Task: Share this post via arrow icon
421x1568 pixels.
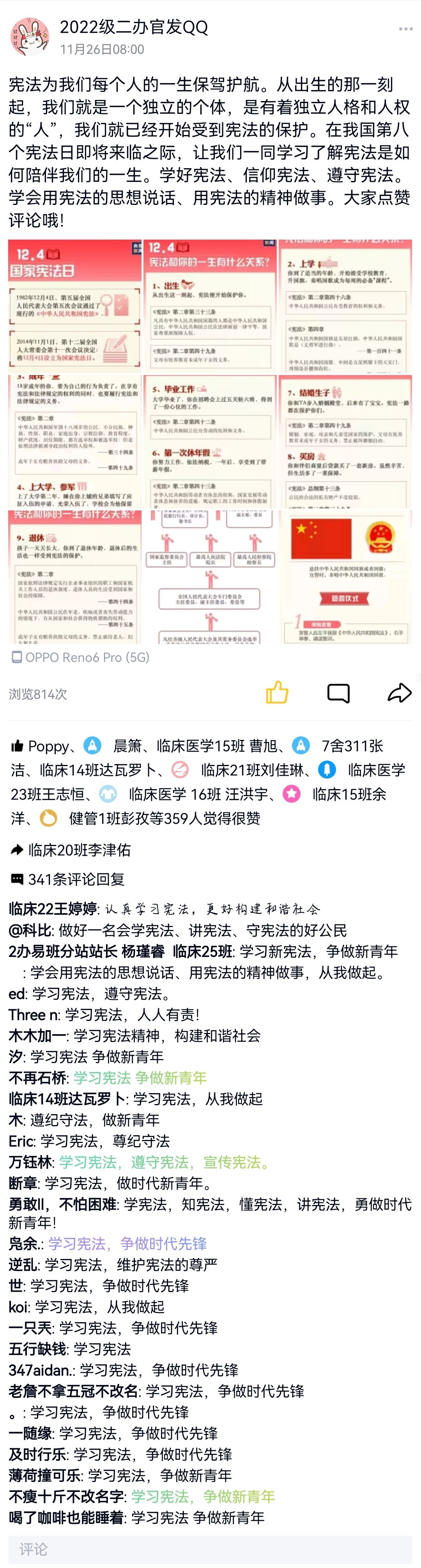Action: pyautogui.click(x=399, y=693)
